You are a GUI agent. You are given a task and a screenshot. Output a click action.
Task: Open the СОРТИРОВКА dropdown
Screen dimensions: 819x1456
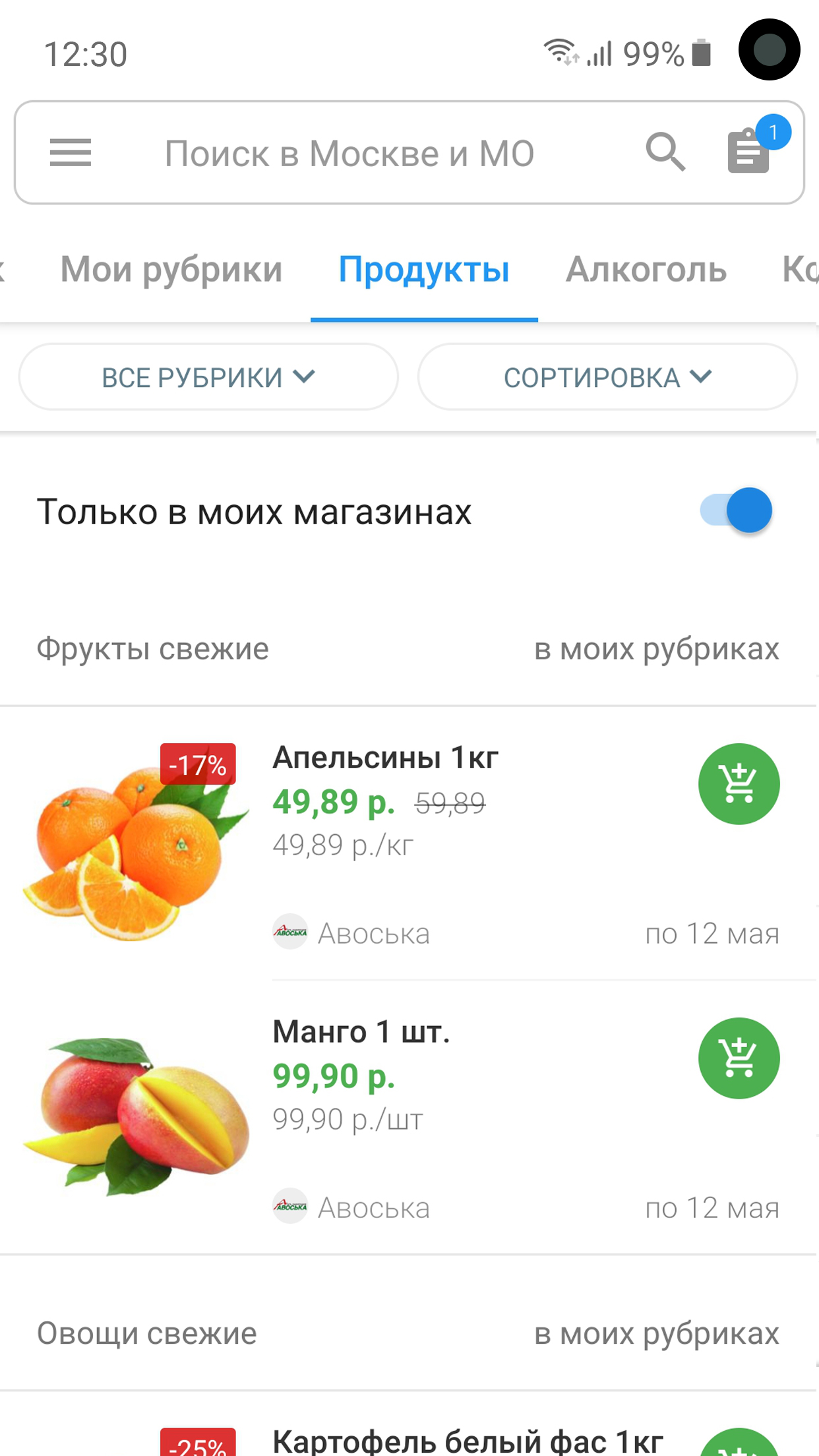coord(607,377)
